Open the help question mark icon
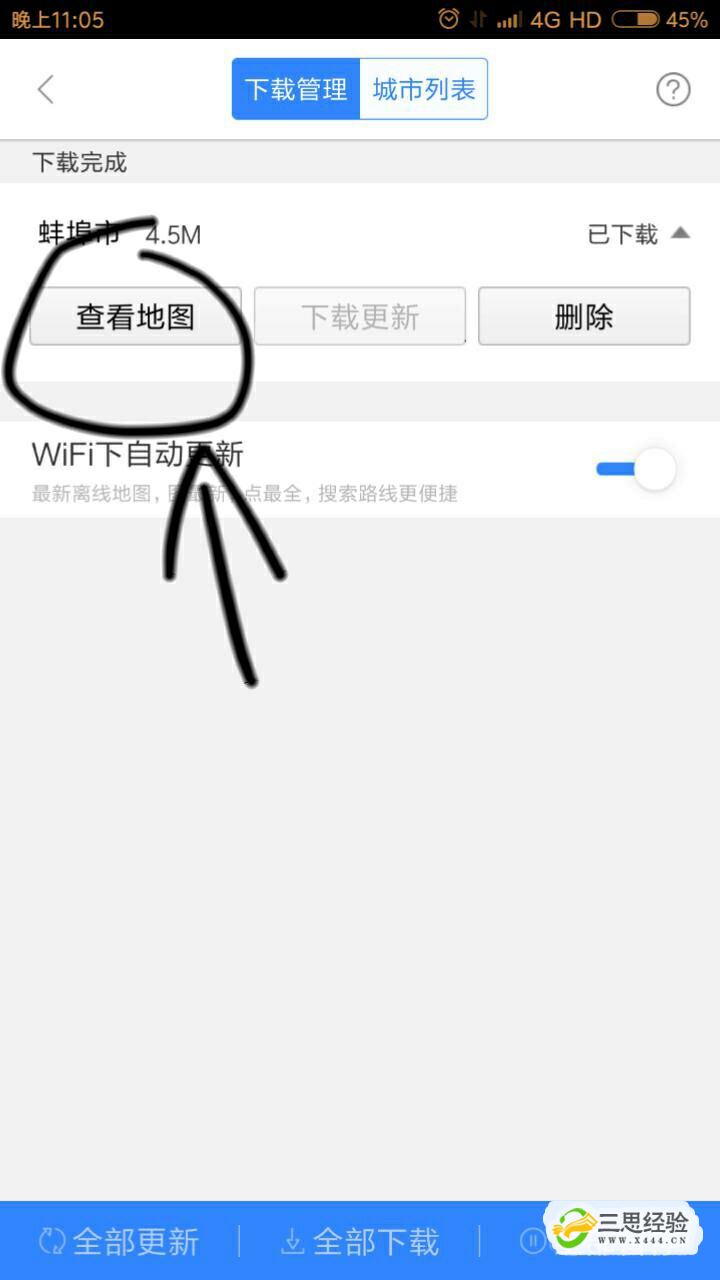The height and width of the screenshot is (1280, 720). click(x=673, y=90)
